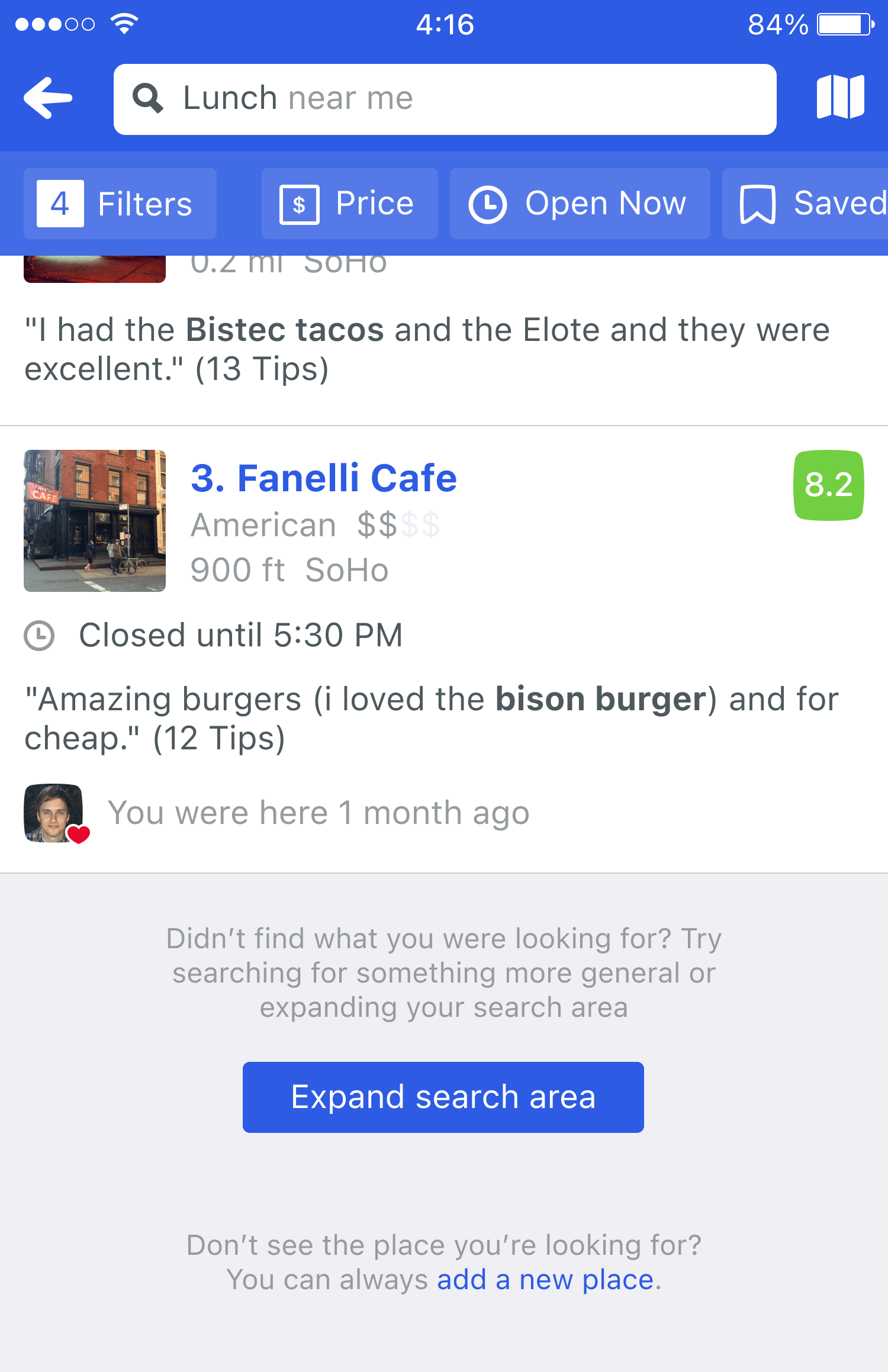Tap Expand search area

point(443,1097)
